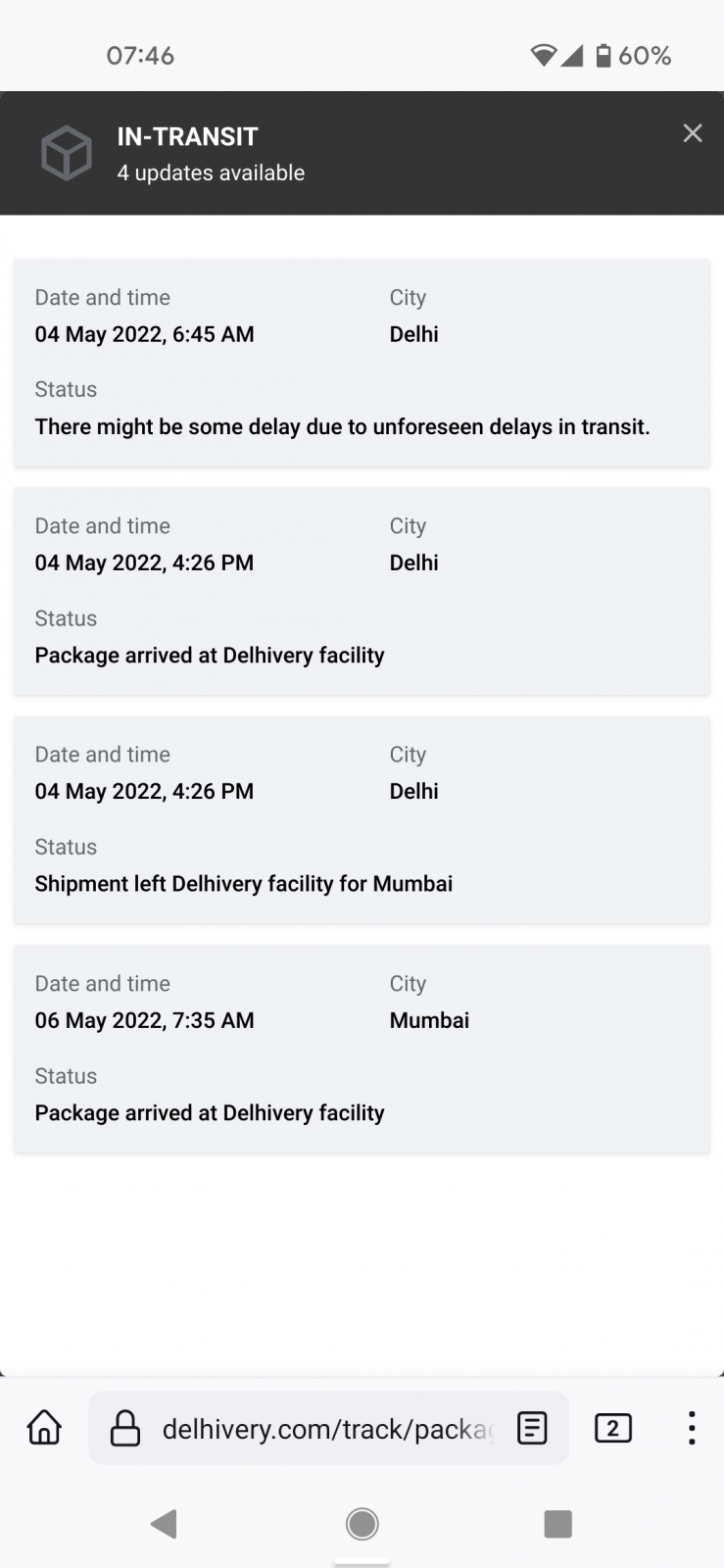
Task: Go to the browser home page
Action: [x=44, y=1428]
